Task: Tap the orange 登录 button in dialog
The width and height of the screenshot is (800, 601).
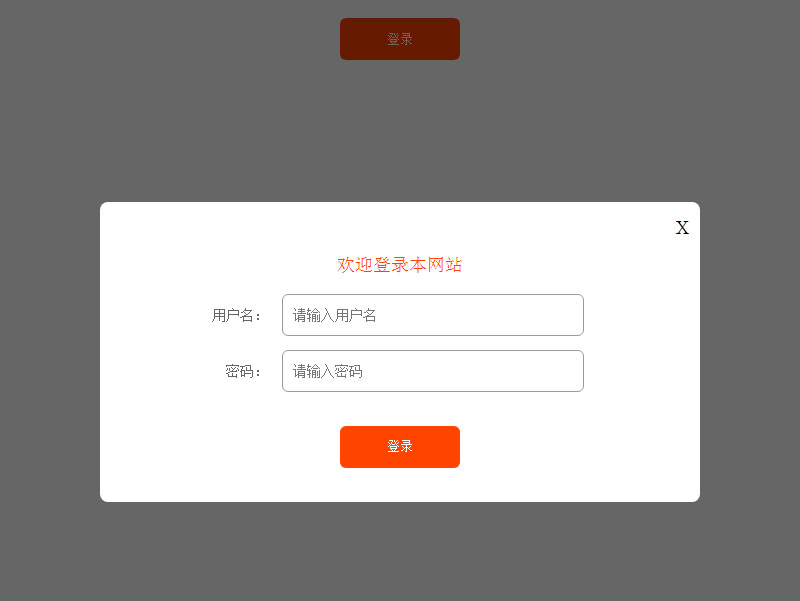Action: point(400,447)
